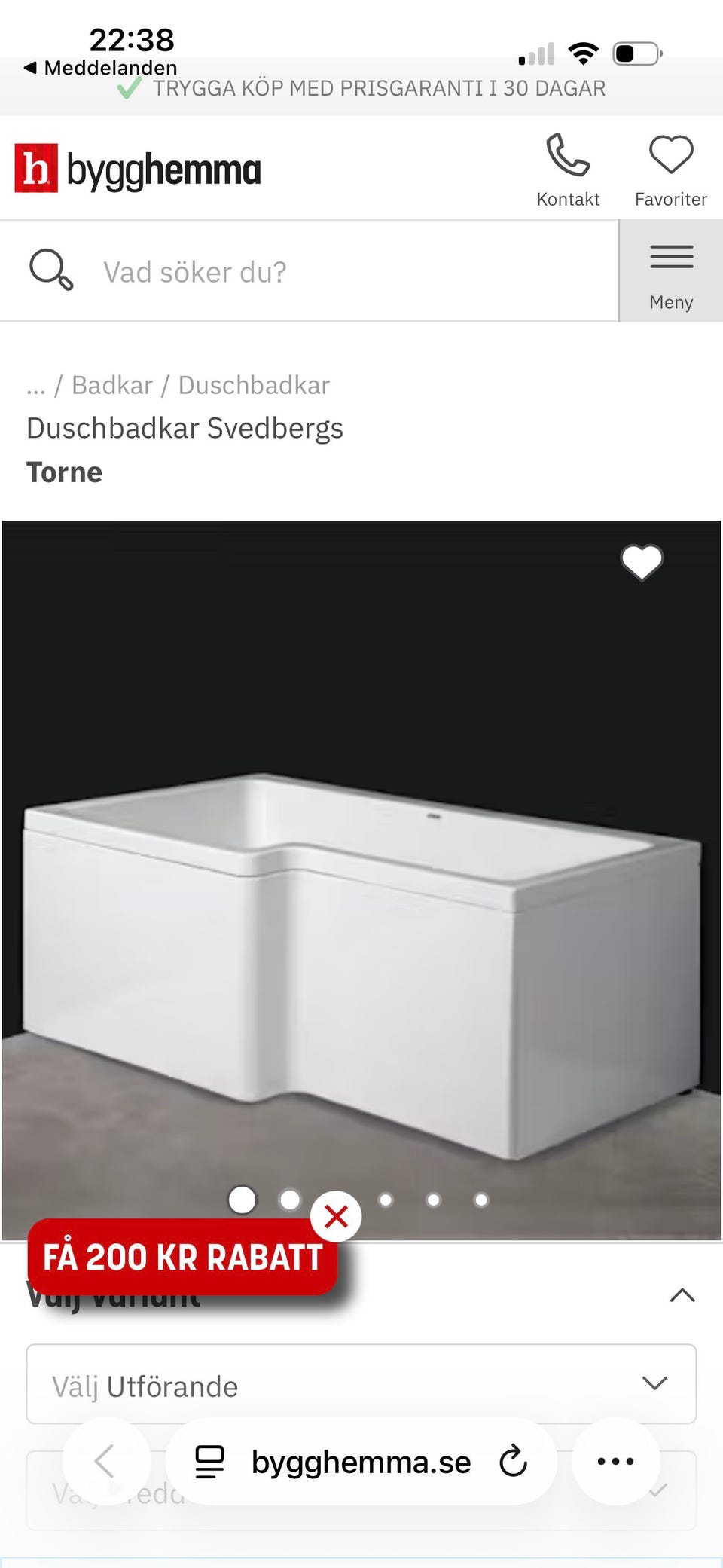This screenshot has height=1568, width=723.
Task: Open the Badkar breadcrumb link
Action: (112, 384)
